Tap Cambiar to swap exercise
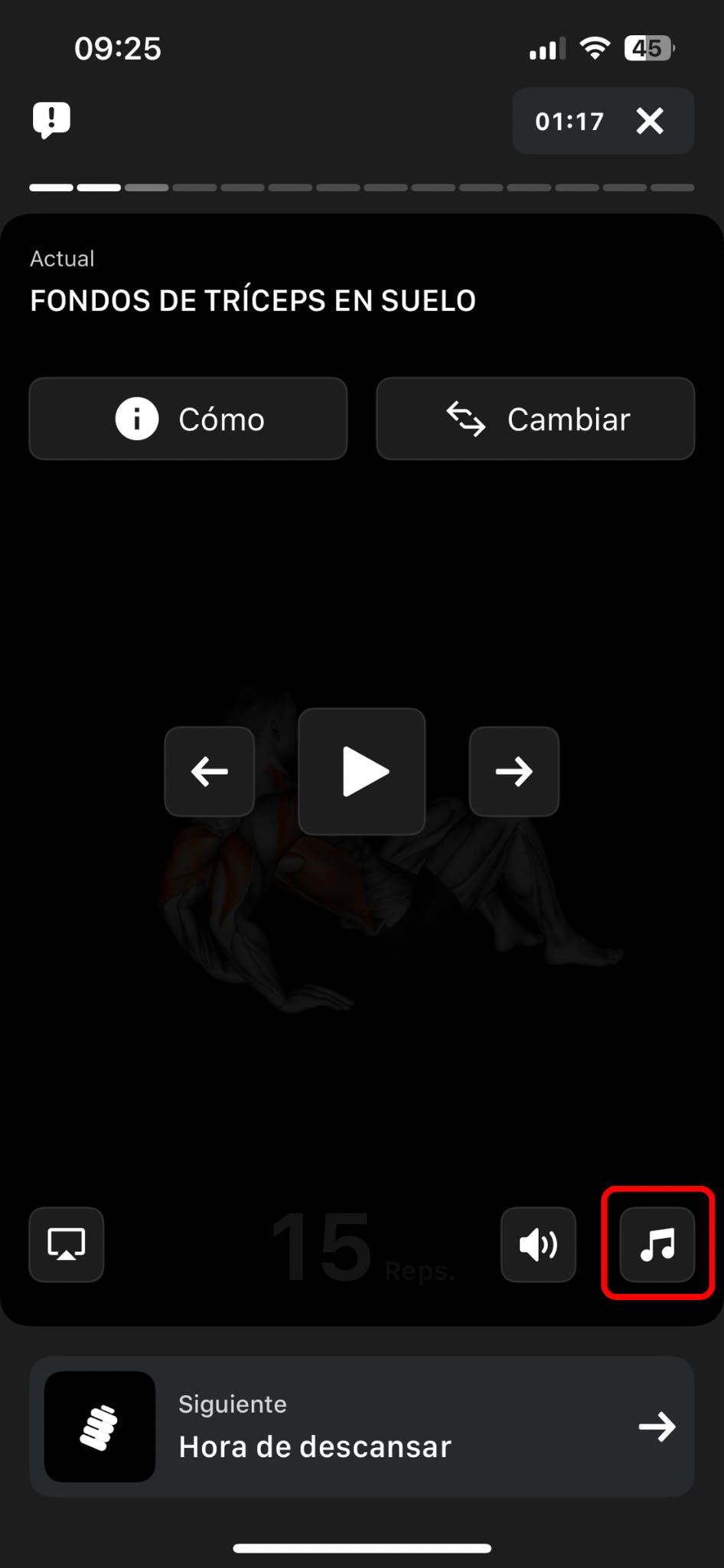Viewport: 724px width, 1568px height. [x=535, y=419]
